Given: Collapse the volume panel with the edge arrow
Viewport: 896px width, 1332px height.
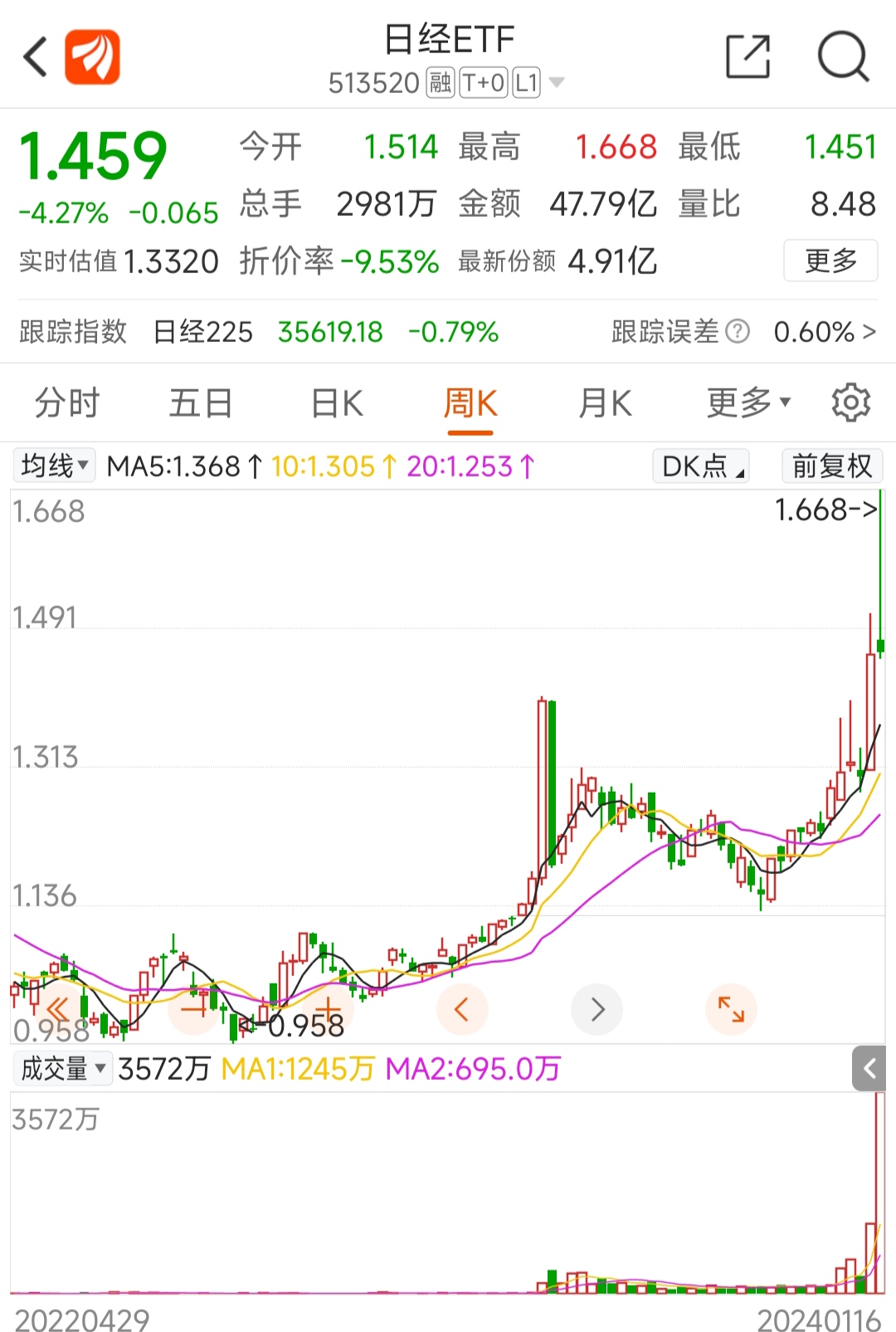Looking at the screenshot, I should click(x=868, y=1069).
